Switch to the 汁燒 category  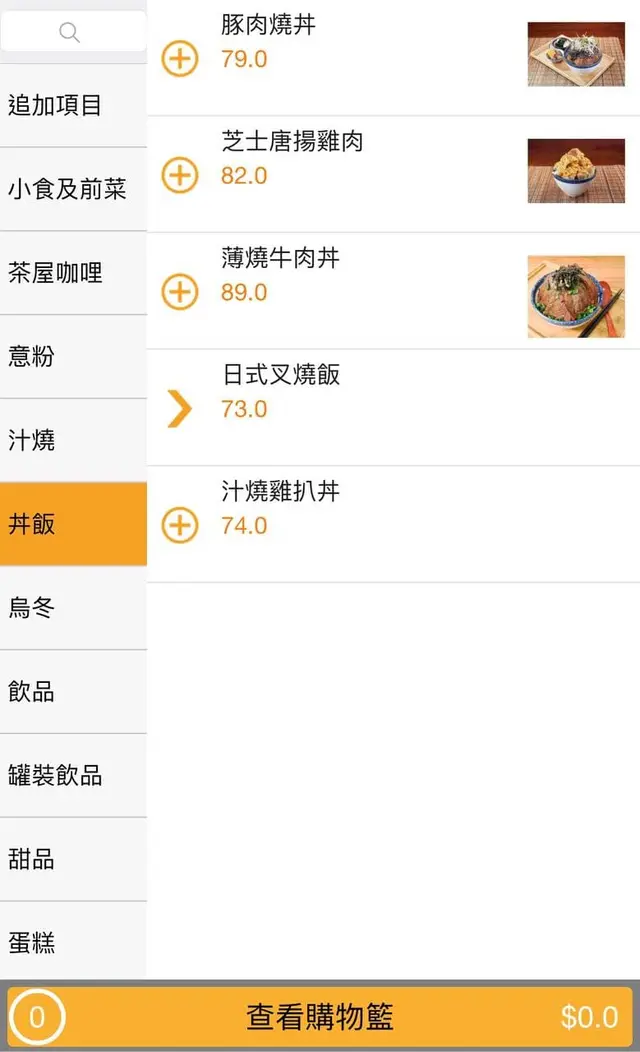73,440
